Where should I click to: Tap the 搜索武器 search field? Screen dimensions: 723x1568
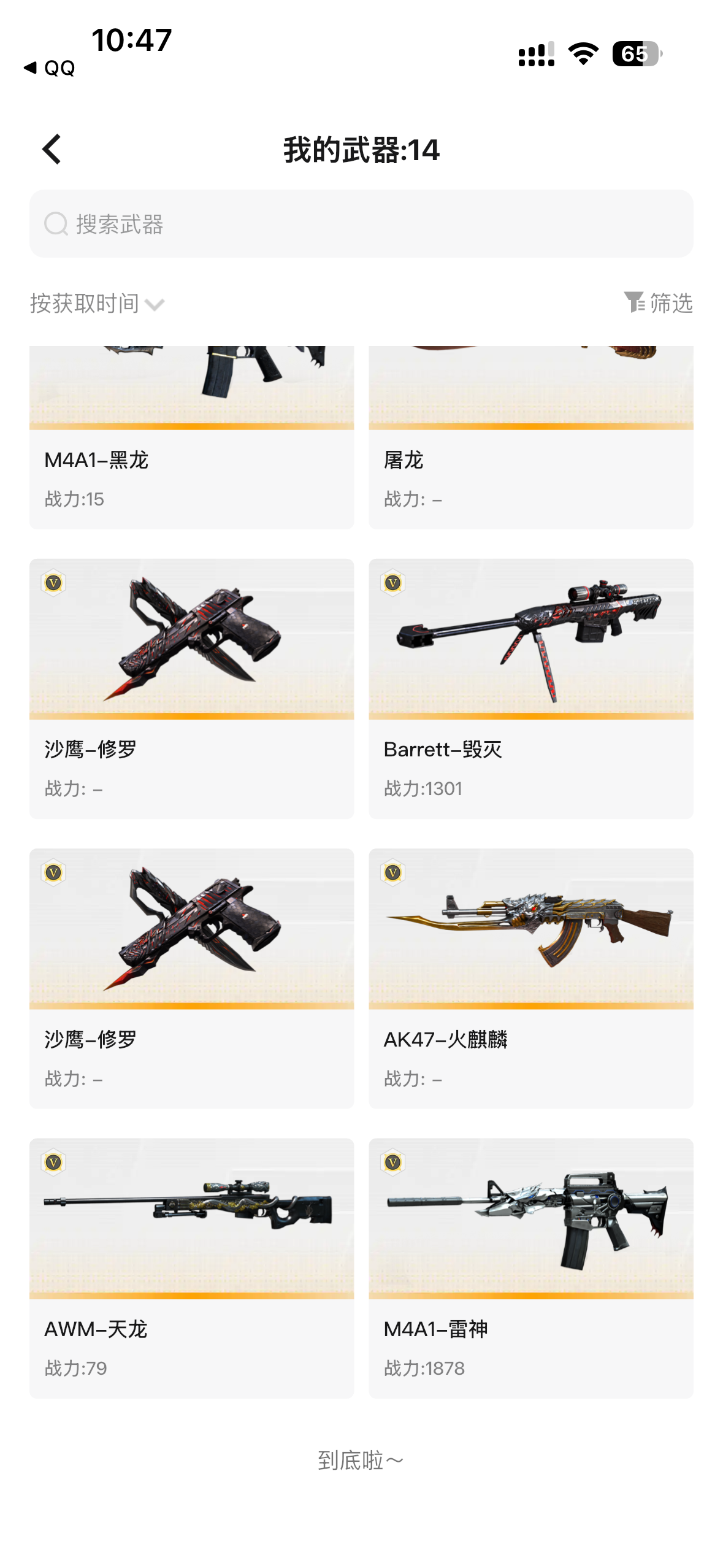361,224
